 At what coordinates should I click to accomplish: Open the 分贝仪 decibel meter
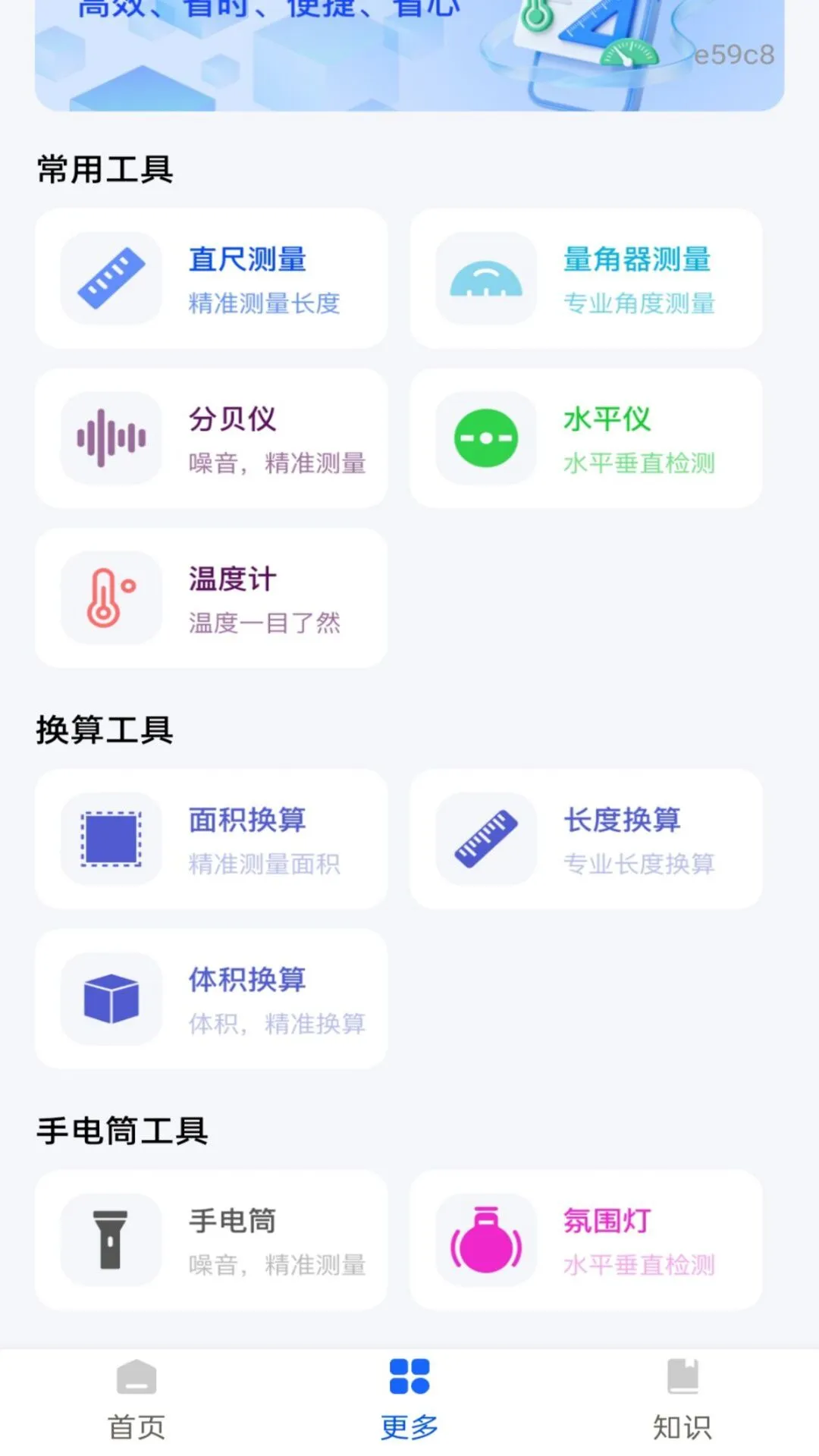(x=211, y=439)
